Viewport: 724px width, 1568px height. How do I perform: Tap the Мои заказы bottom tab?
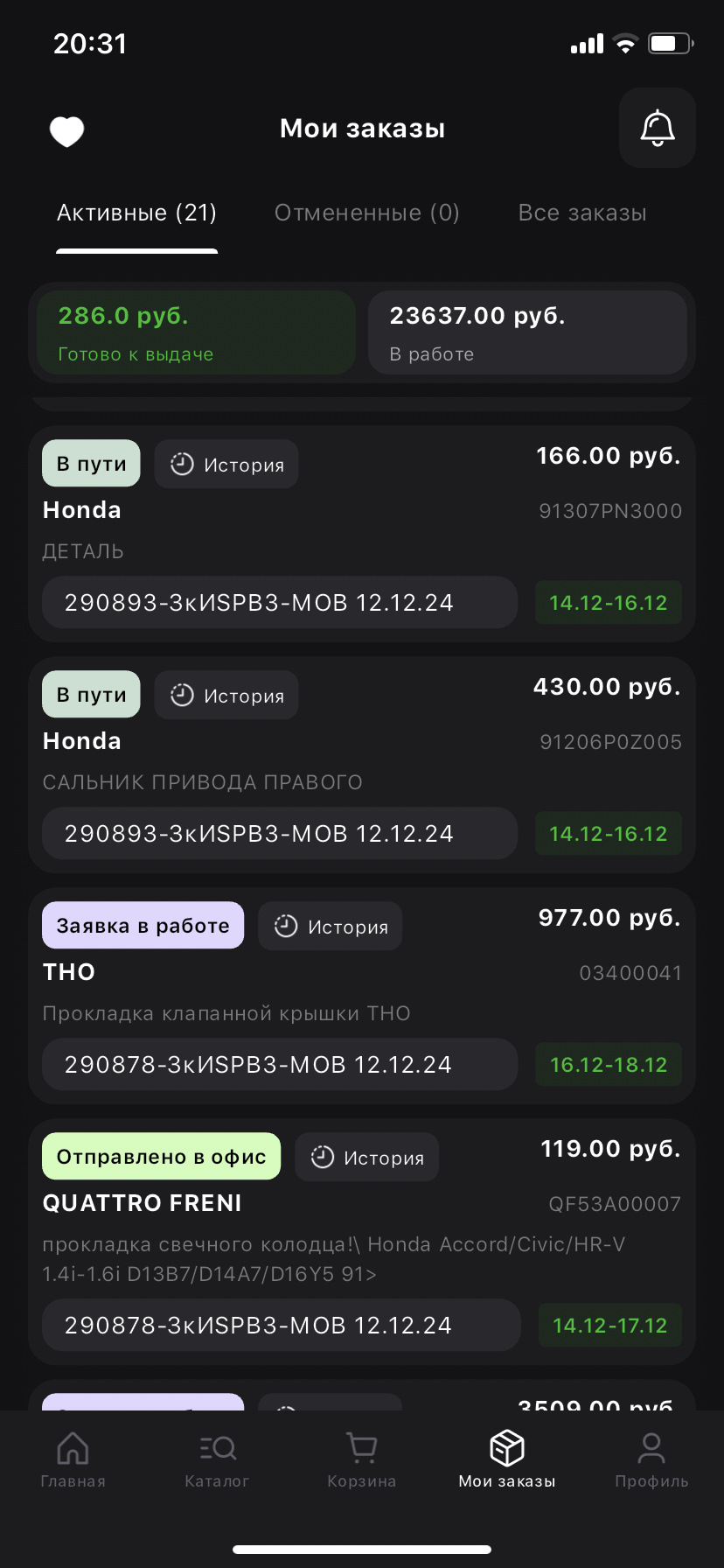(507, 1459)
